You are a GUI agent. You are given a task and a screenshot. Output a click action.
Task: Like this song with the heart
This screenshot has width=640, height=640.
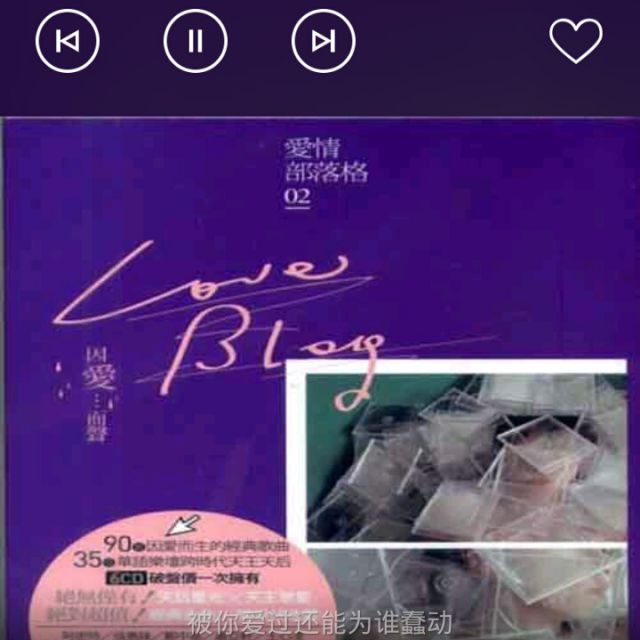(x=576, y=40)
